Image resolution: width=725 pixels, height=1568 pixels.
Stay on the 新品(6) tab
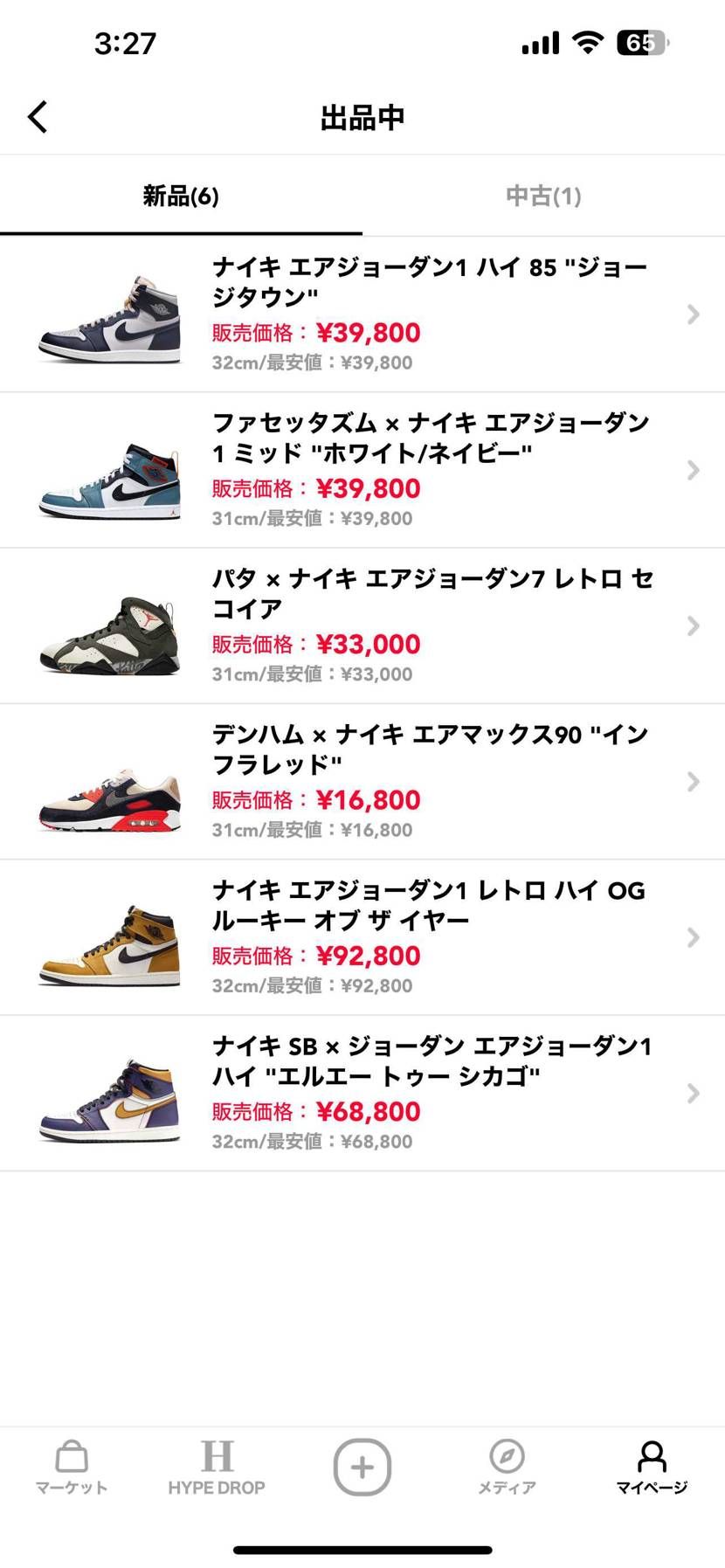pyautogui.click(x=181, y=196)
